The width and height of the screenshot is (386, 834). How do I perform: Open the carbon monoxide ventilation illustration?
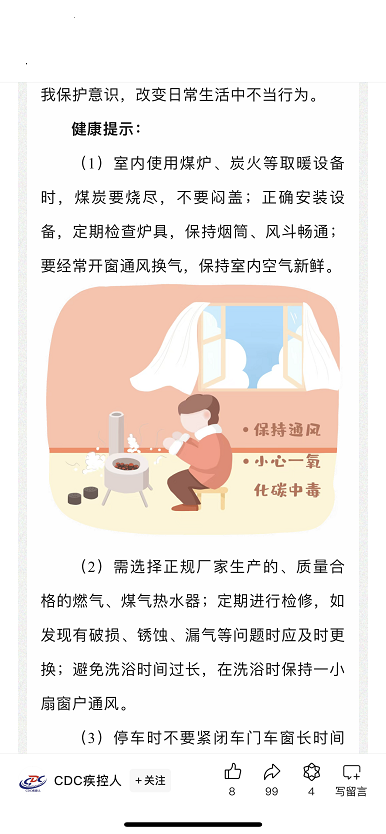[x=193, y=410]
